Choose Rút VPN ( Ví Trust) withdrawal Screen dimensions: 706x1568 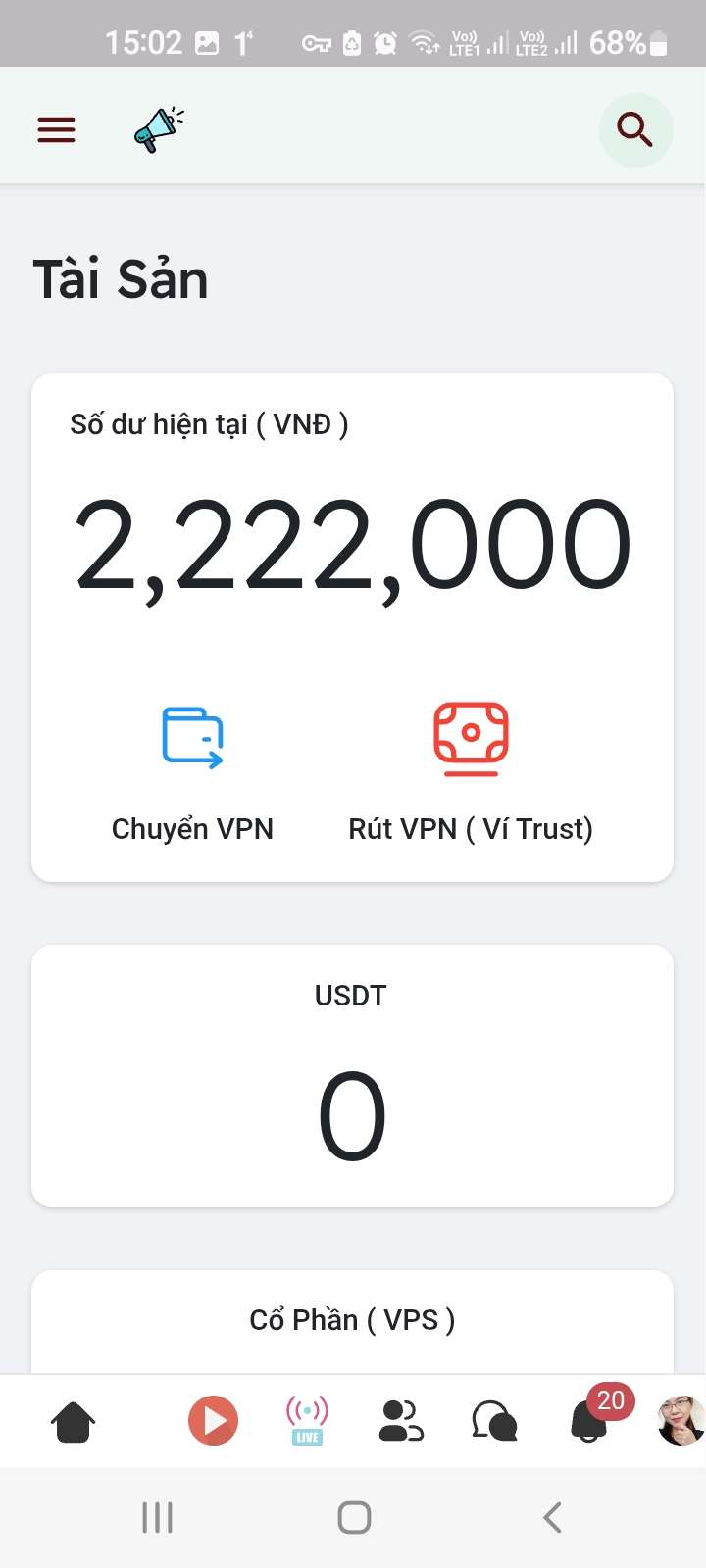pos(471,774)
